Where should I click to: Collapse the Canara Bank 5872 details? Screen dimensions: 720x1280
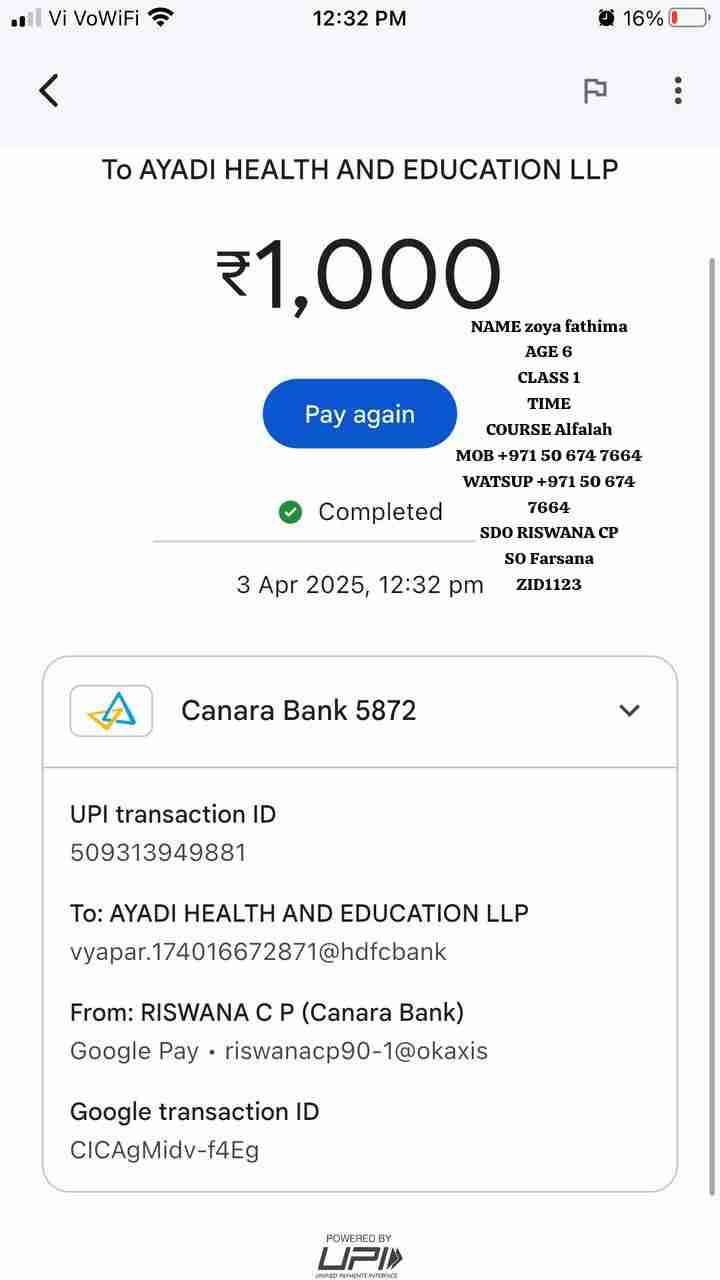pos(629,711)
